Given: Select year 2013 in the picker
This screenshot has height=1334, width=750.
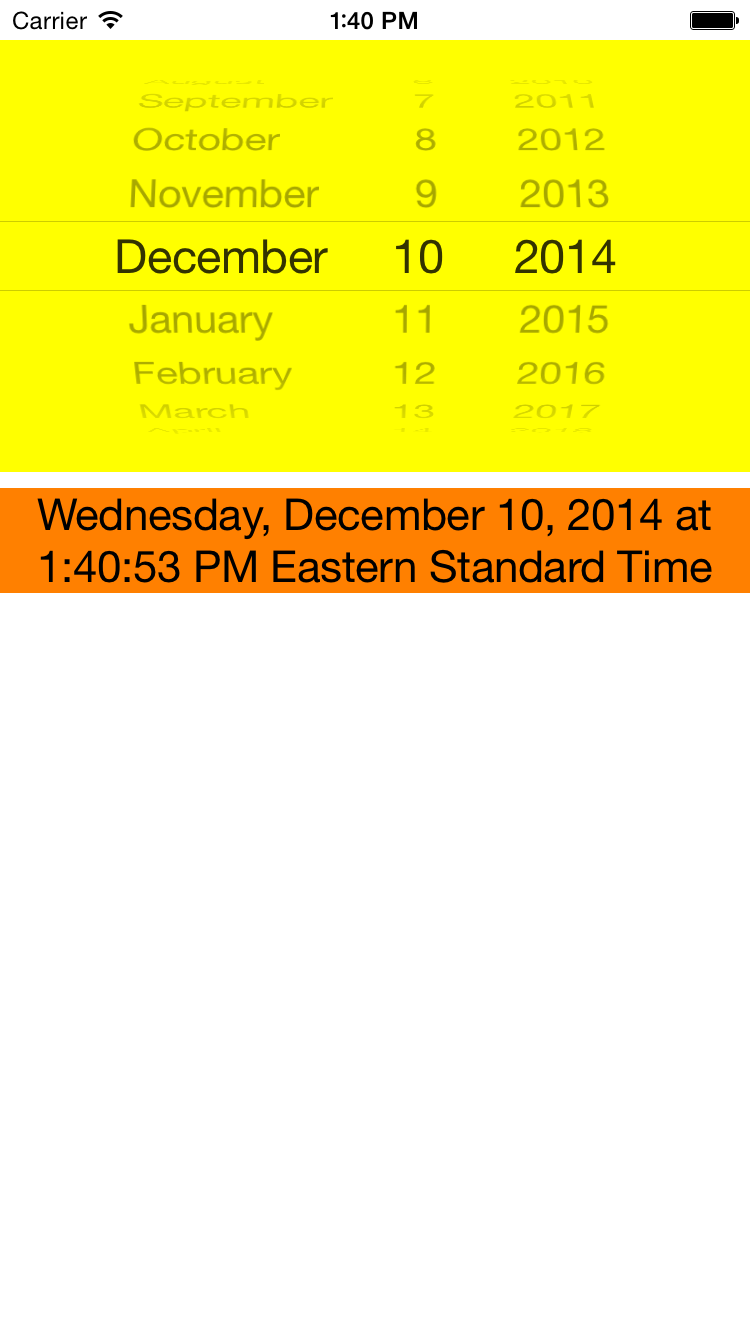Looking at the screenshot, I should pyautogui.click(x=564, y=194).
